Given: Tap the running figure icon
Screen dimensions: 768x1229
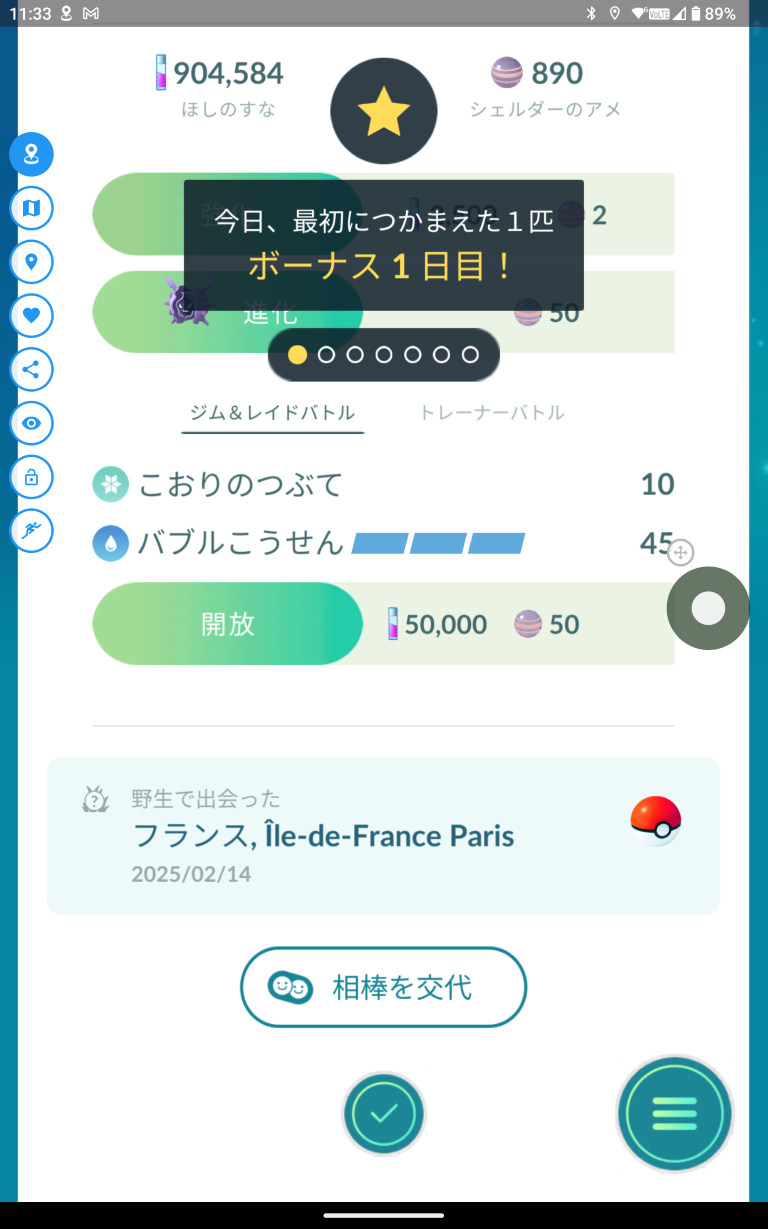Looking at the screenshot, I should click(x=31, y=530).
